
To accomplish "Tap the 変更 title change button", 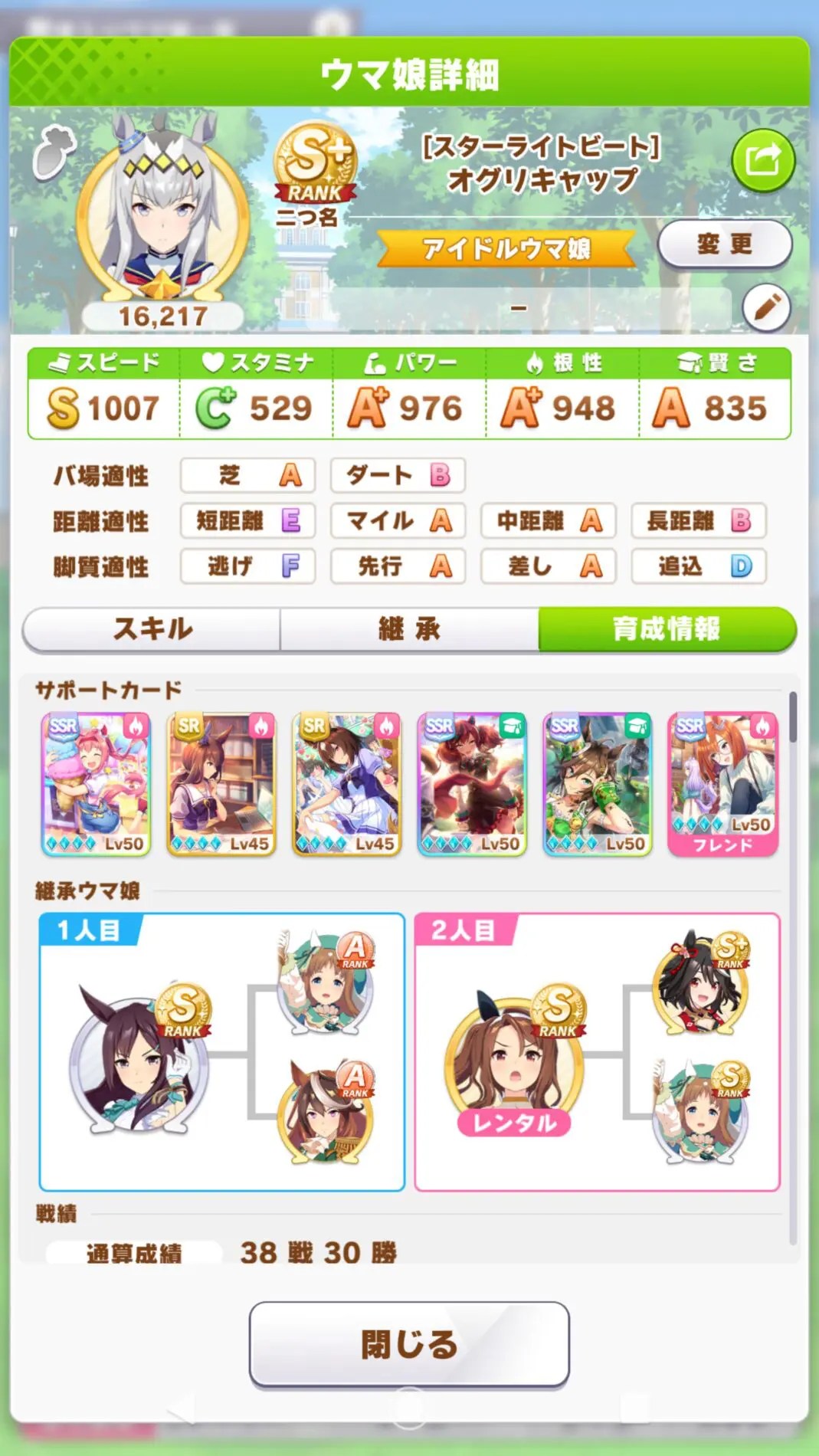I will click(x=725, y=244).
